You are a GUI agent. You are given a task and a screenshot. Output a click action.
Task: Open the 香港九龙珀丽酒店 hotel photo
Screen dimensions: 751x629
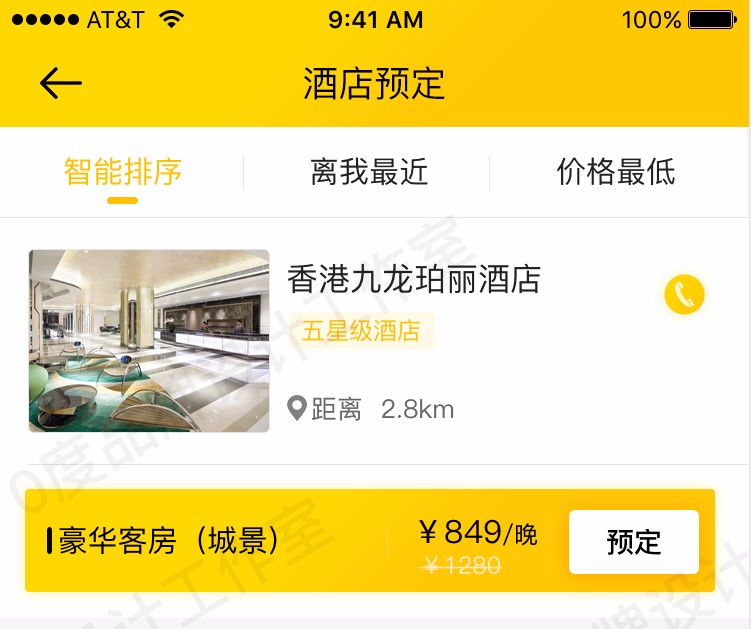point(149,341)
